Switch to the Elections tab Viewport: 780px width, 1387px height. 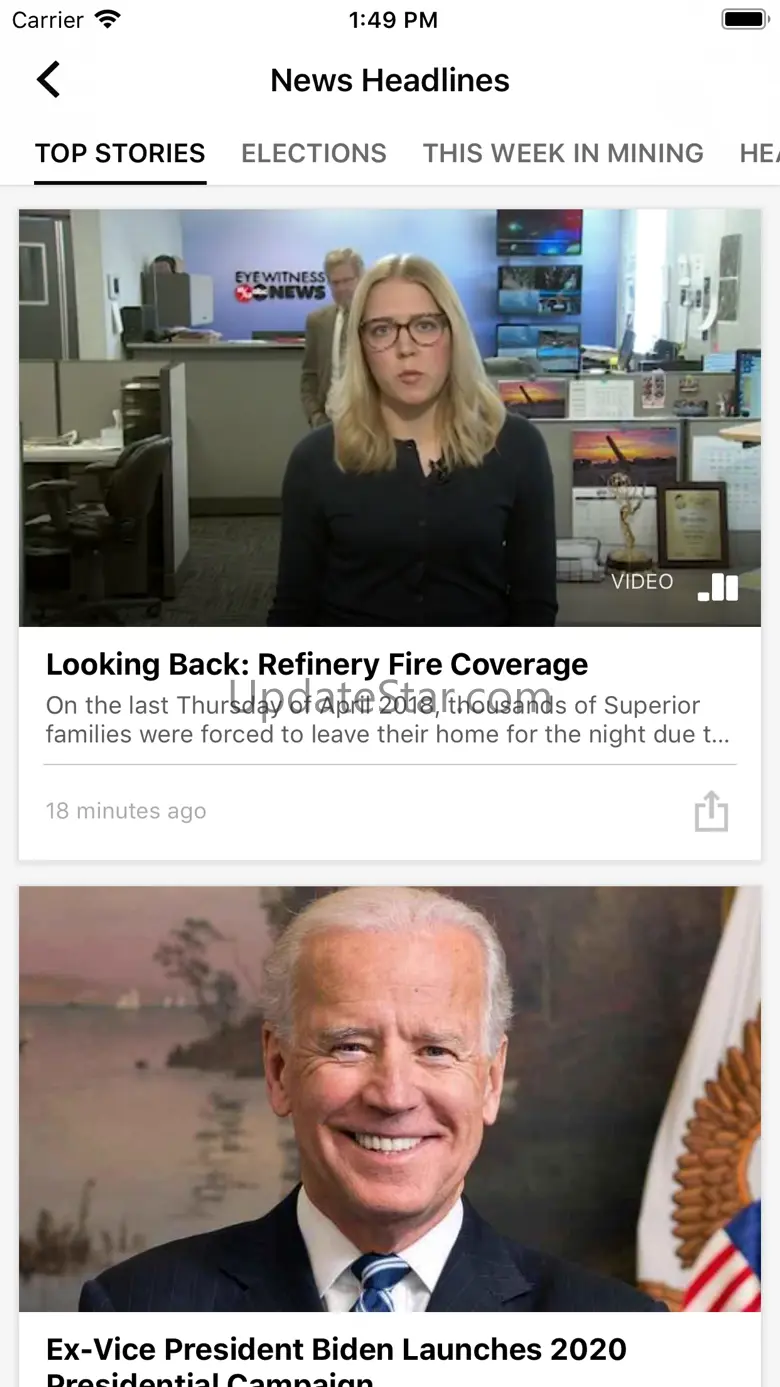pos(314,153)
